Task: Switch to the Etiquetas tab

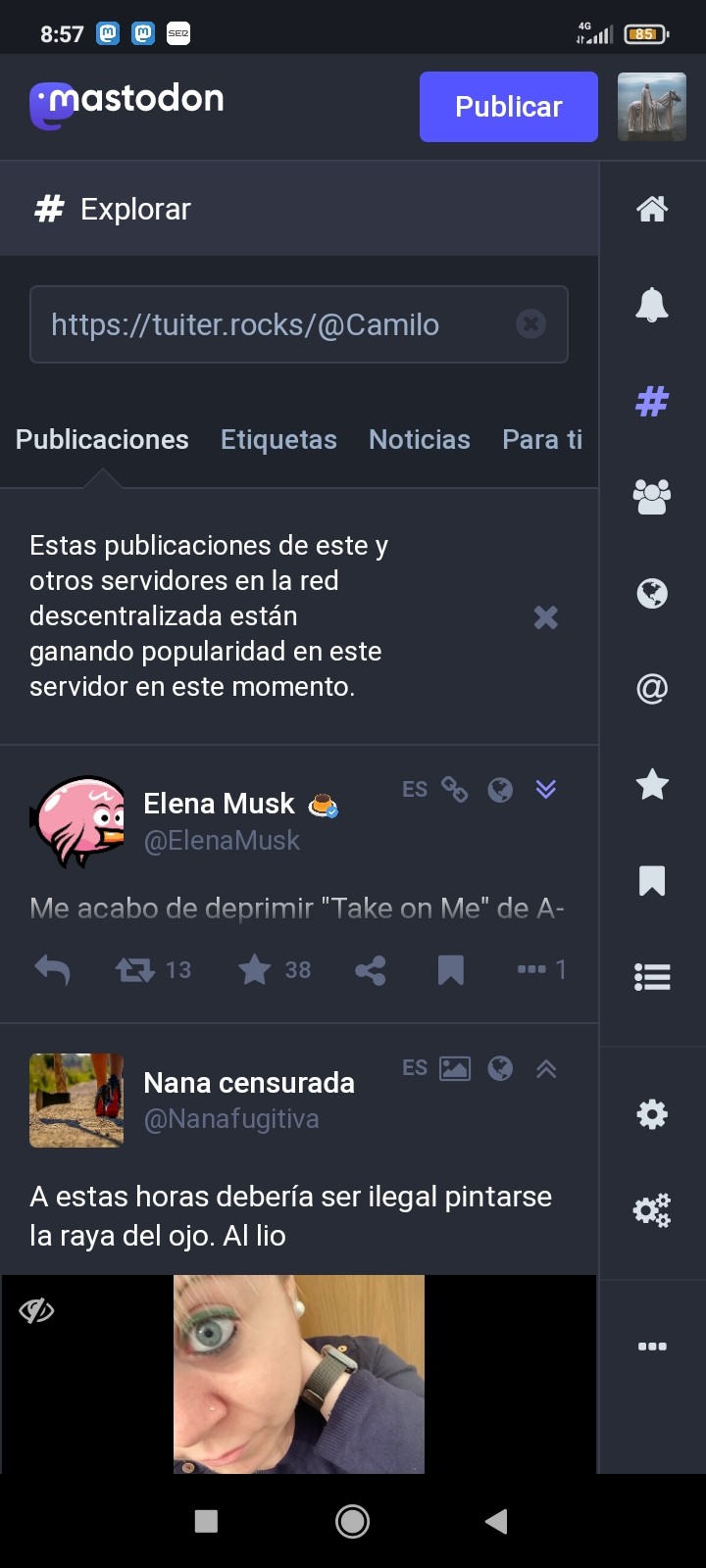Action: (278, 440)
